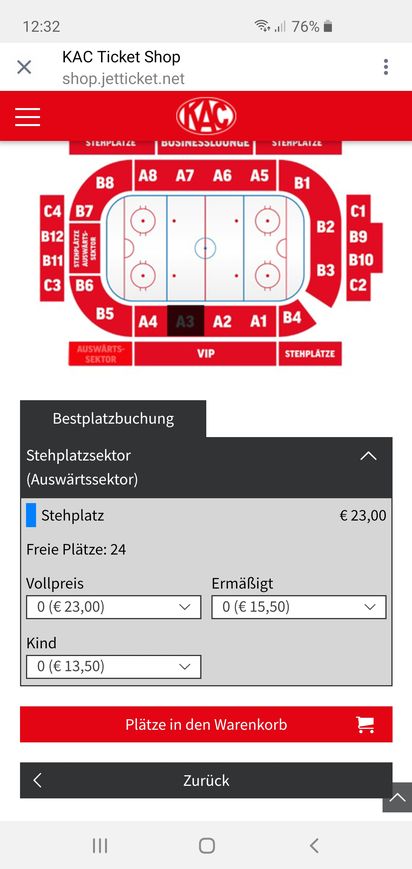Open the Kind quantity dropdown
412x869 pixels.
(x=113, y=666)
